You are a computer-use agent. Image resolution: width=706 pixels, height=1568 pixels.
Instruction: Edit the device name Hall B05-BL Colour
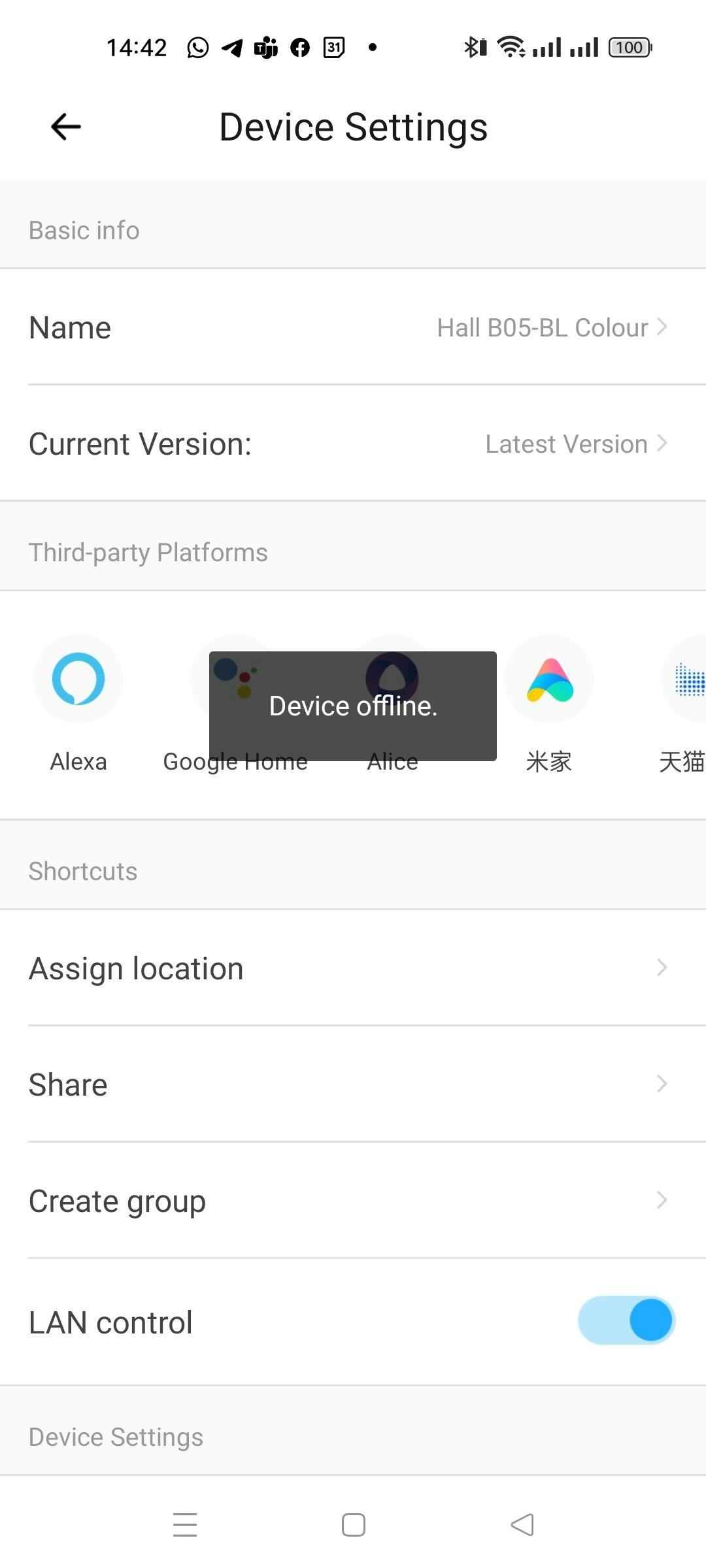point(353,327)
